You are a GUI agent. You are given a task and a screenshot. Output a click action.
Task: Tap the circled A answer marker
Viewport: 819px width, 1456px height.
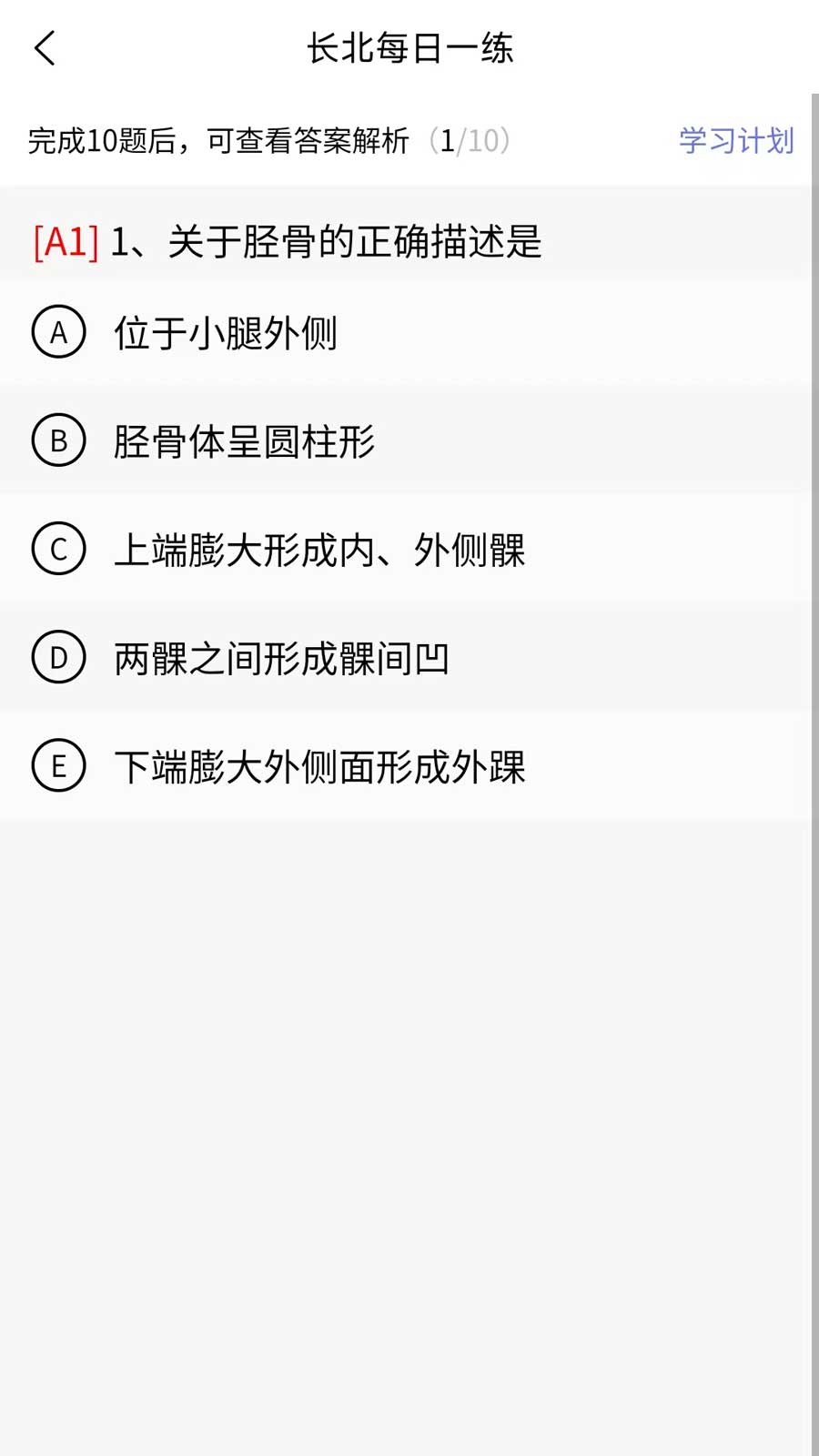tap(59, 333)
